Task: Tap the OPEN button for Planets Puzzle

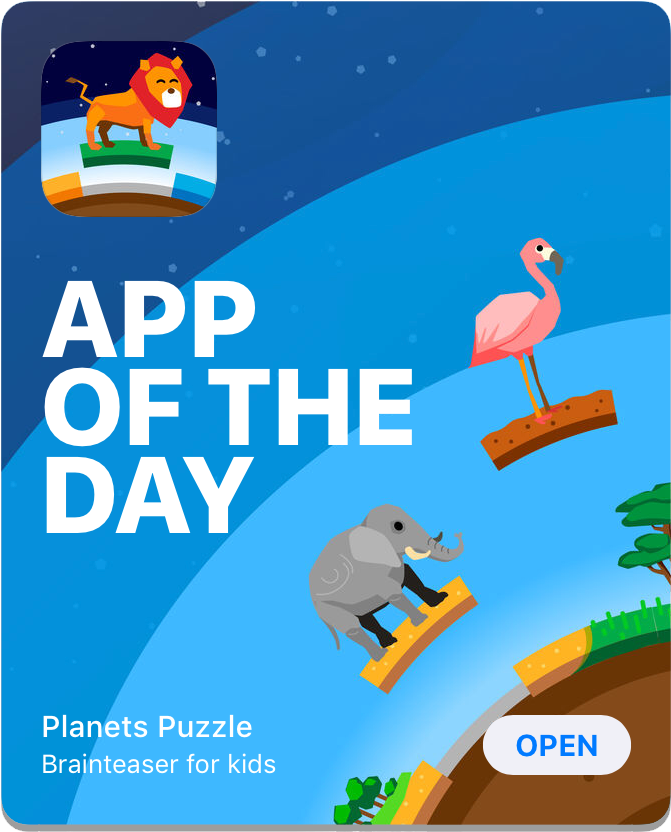Action: [x=556, y=746]
